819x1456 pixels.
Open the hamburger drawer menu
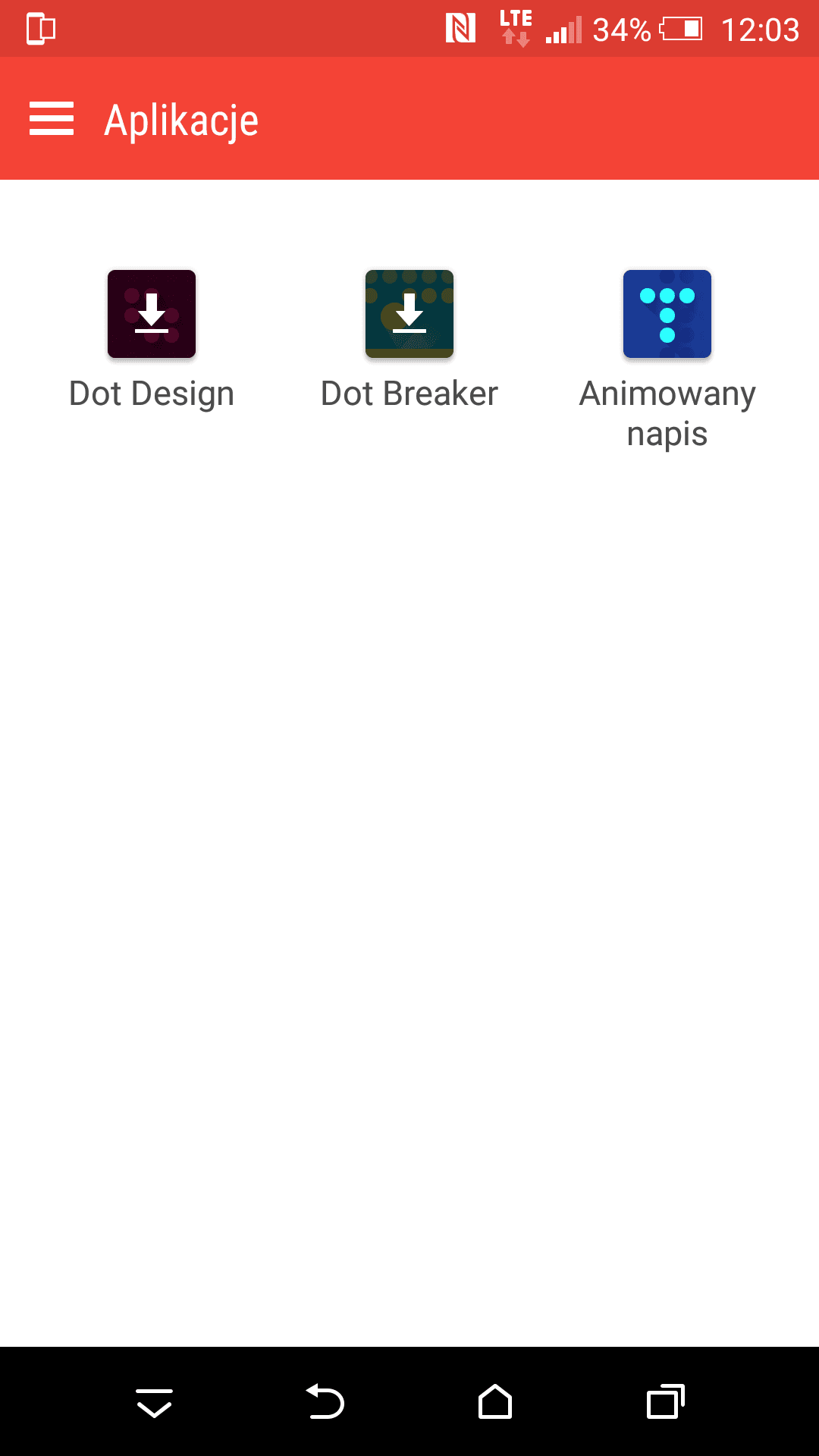pyautogui.click(x=52, y=119)
